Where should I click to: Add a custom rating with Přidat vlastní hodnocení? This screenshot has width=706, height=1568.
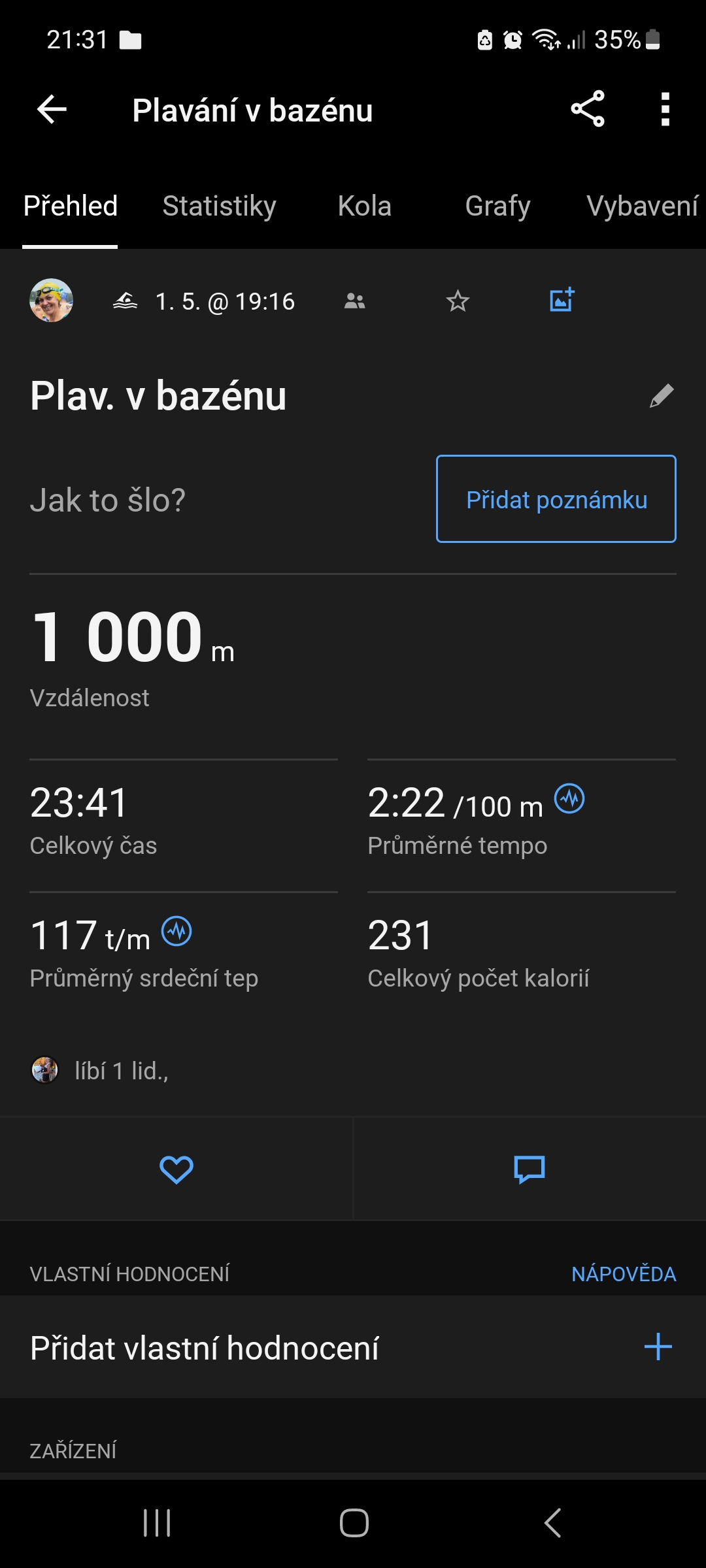[353, 1348]
